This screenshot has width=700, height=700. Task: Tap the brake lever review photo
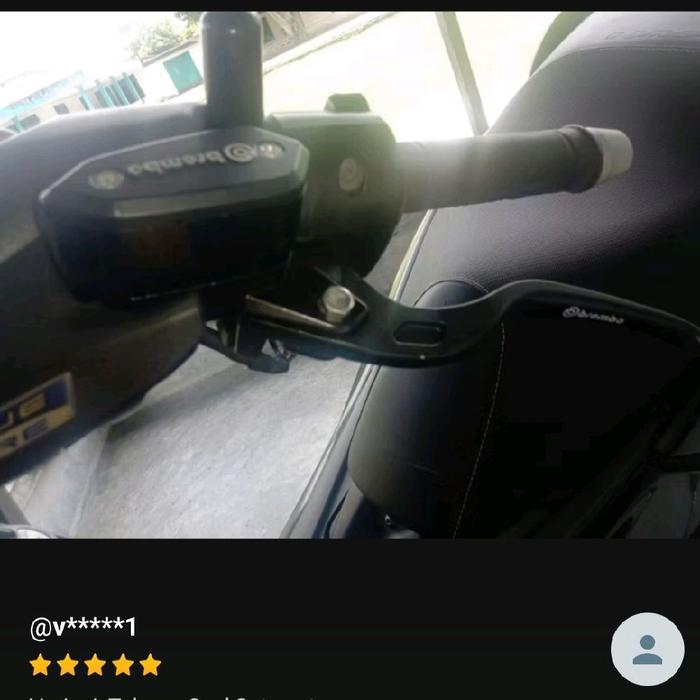tap(350, 275)
